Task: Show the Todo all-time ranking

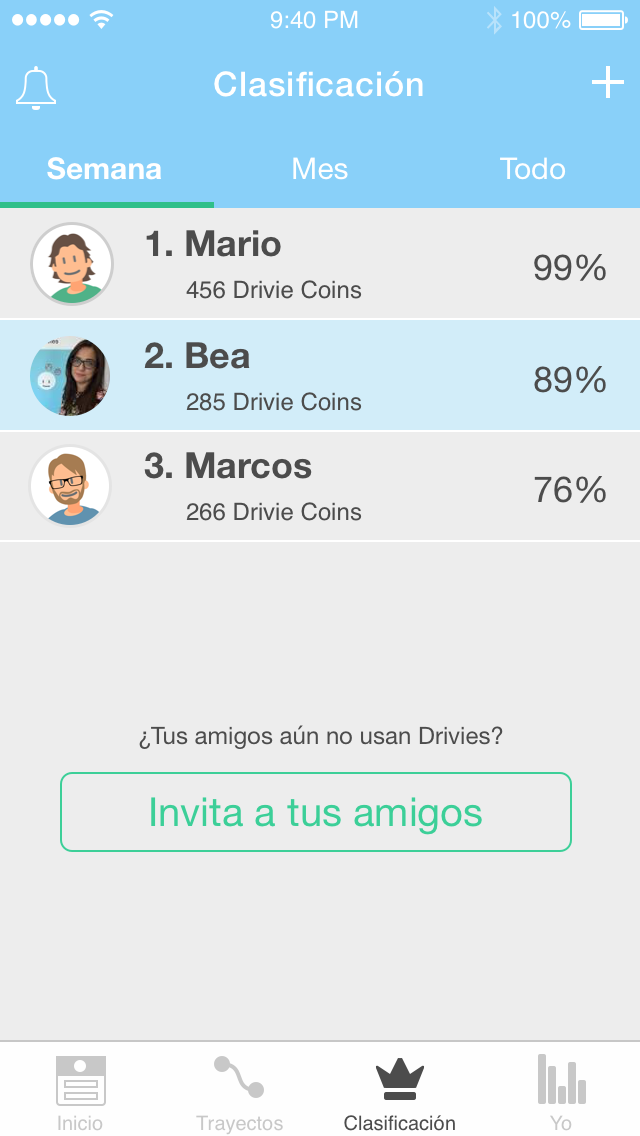Action: pos(532,169)
